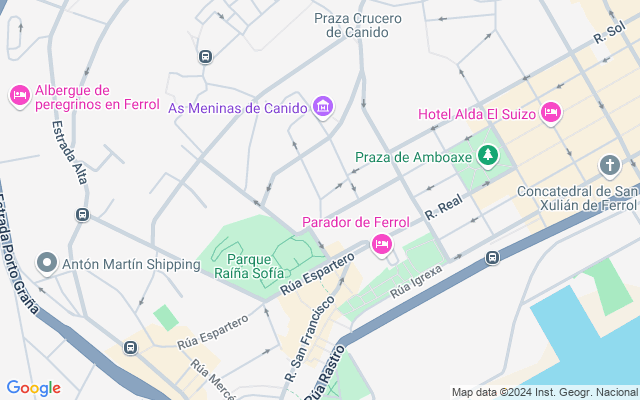Viewport: 640px width, 400px height.
Task: Select Praza de Amboaxe park pin
Action: point(488,155)
